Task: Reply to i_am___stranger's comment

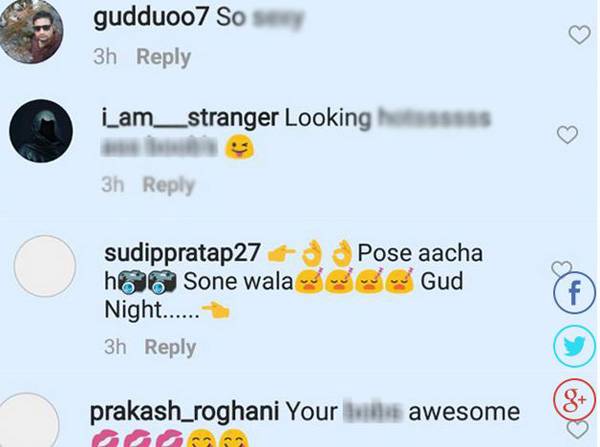Action: [x=168, y=184]
